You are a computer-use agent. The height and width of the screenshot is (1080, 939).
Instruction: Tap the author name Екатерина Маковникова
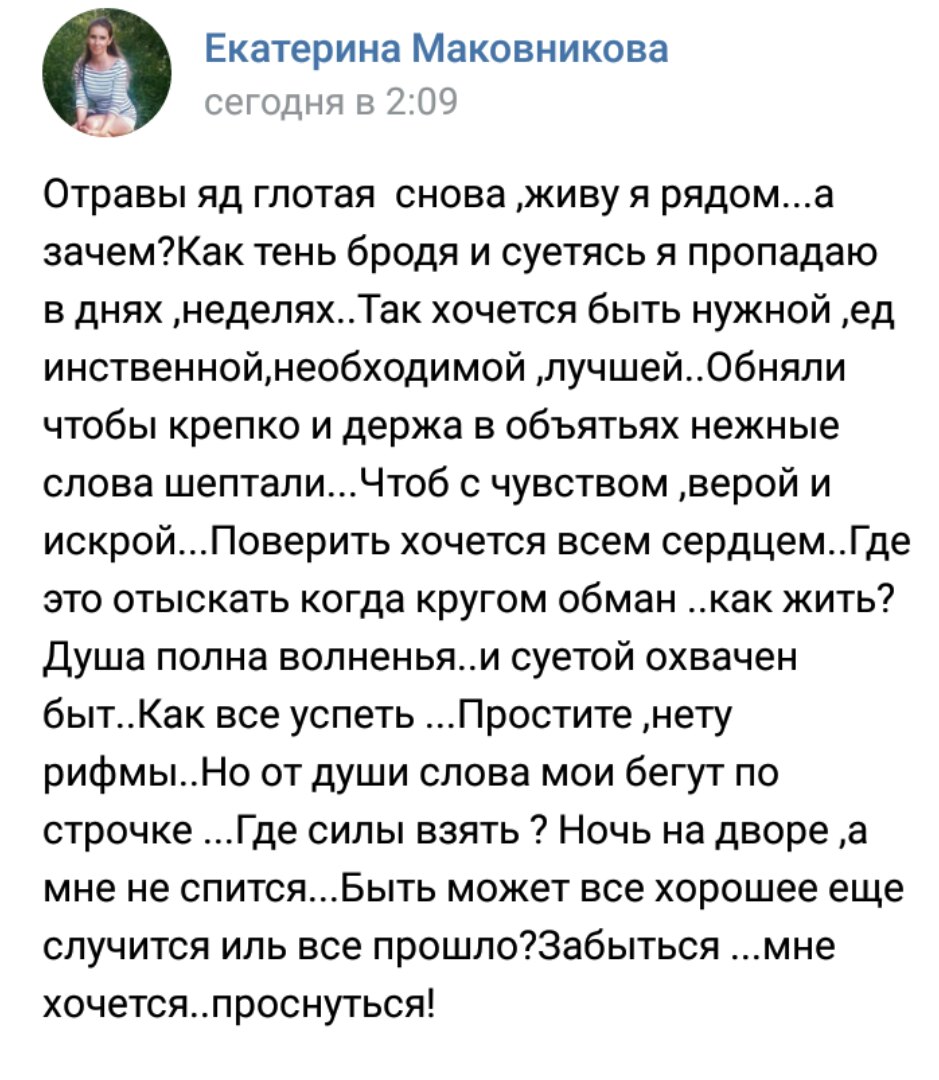[437, 48]
